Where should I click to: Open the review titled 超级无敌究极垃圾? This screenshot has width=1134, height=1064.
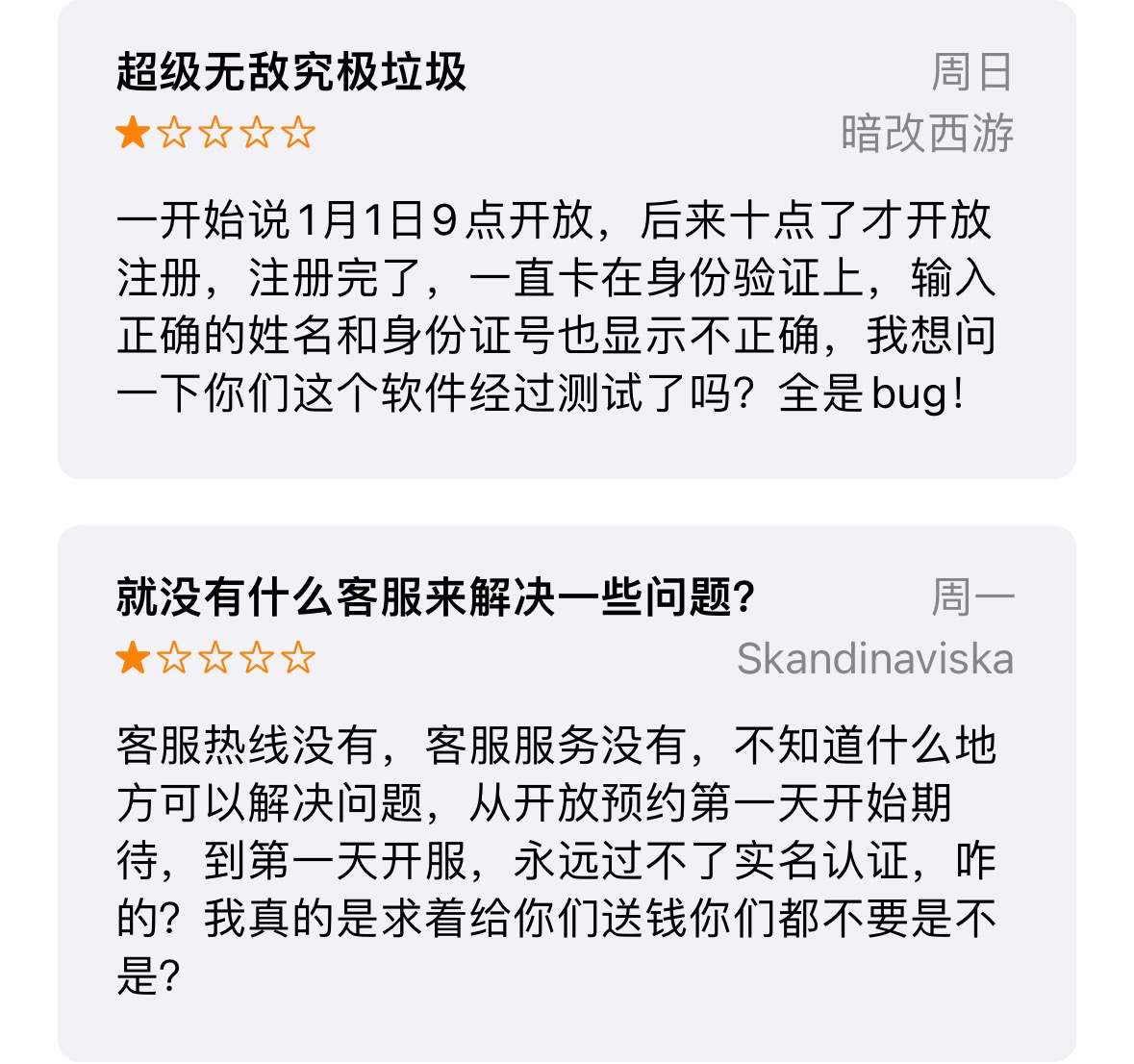[291, 73]
